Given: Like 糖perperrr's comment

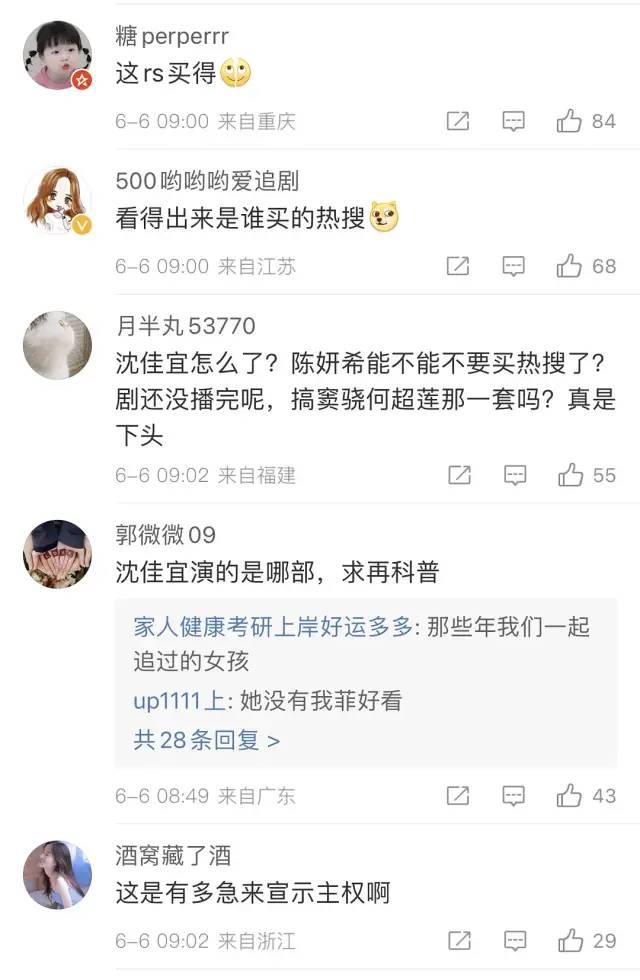Looking at the screenshot, I should point(570,122).
